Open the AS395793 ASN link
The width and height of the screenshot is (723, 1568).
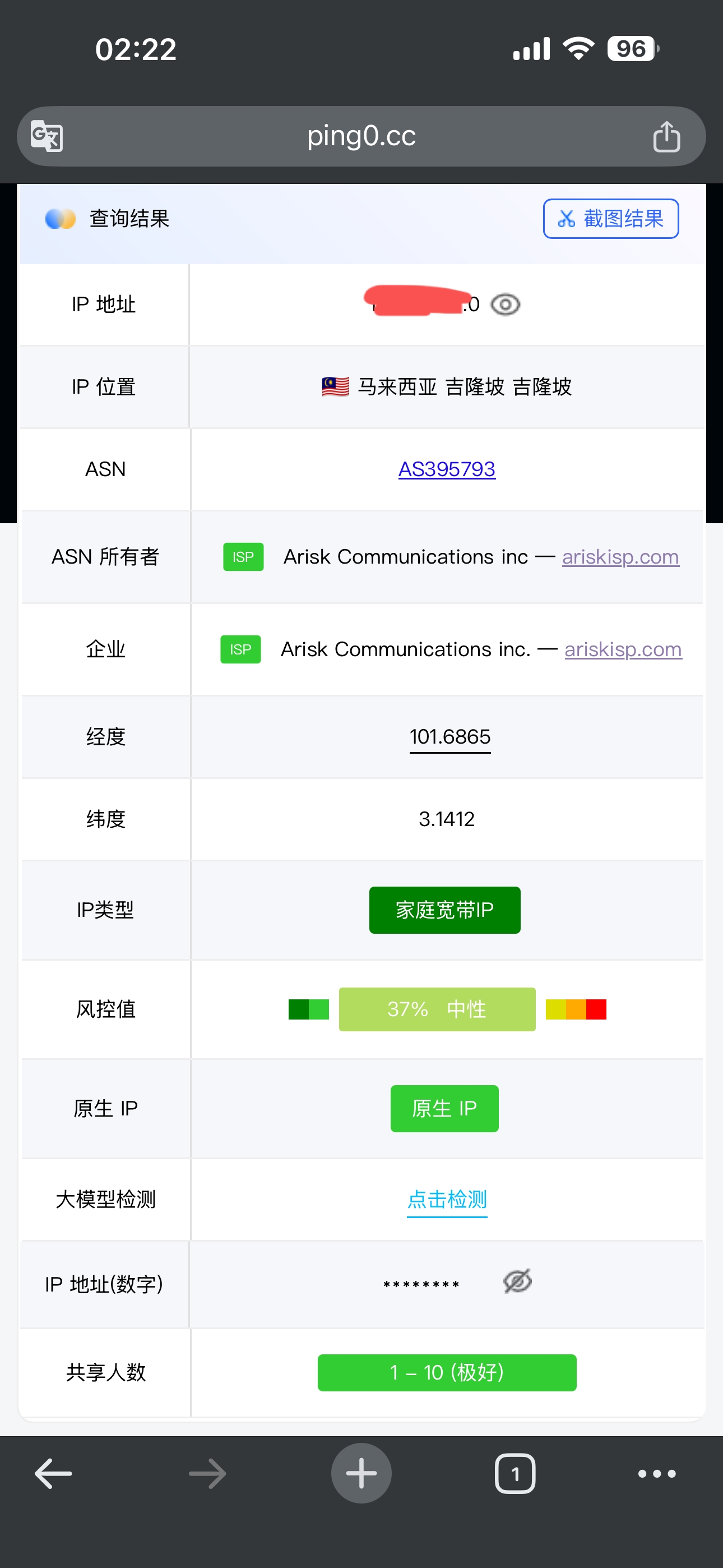(447, 469)
